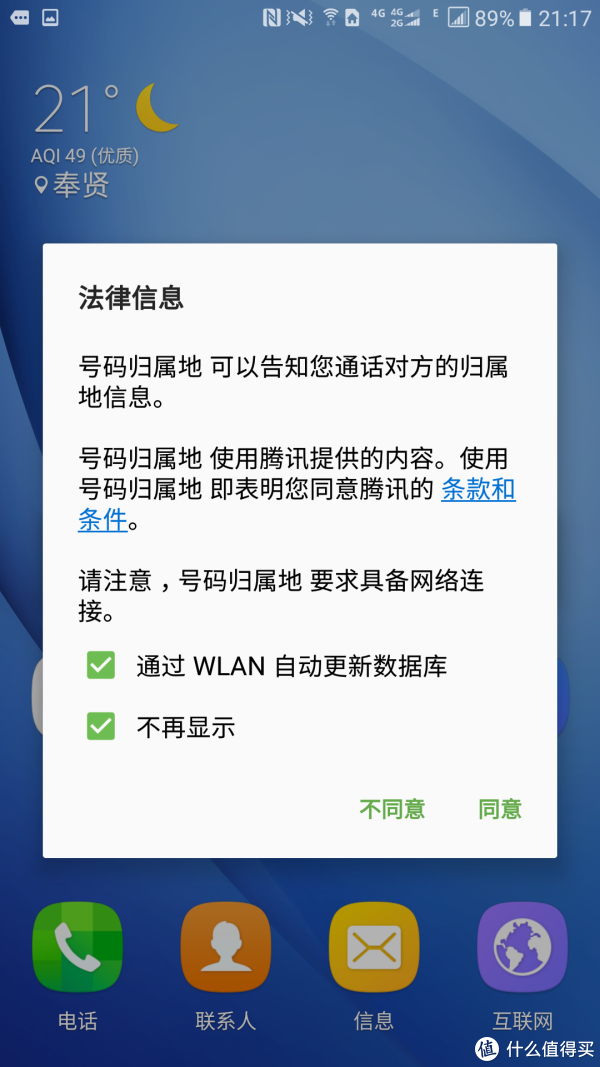Tap 同意 to accept the terms
Image resolution: width=600 pixels, height=1067 pixels.
pos(500,809)
